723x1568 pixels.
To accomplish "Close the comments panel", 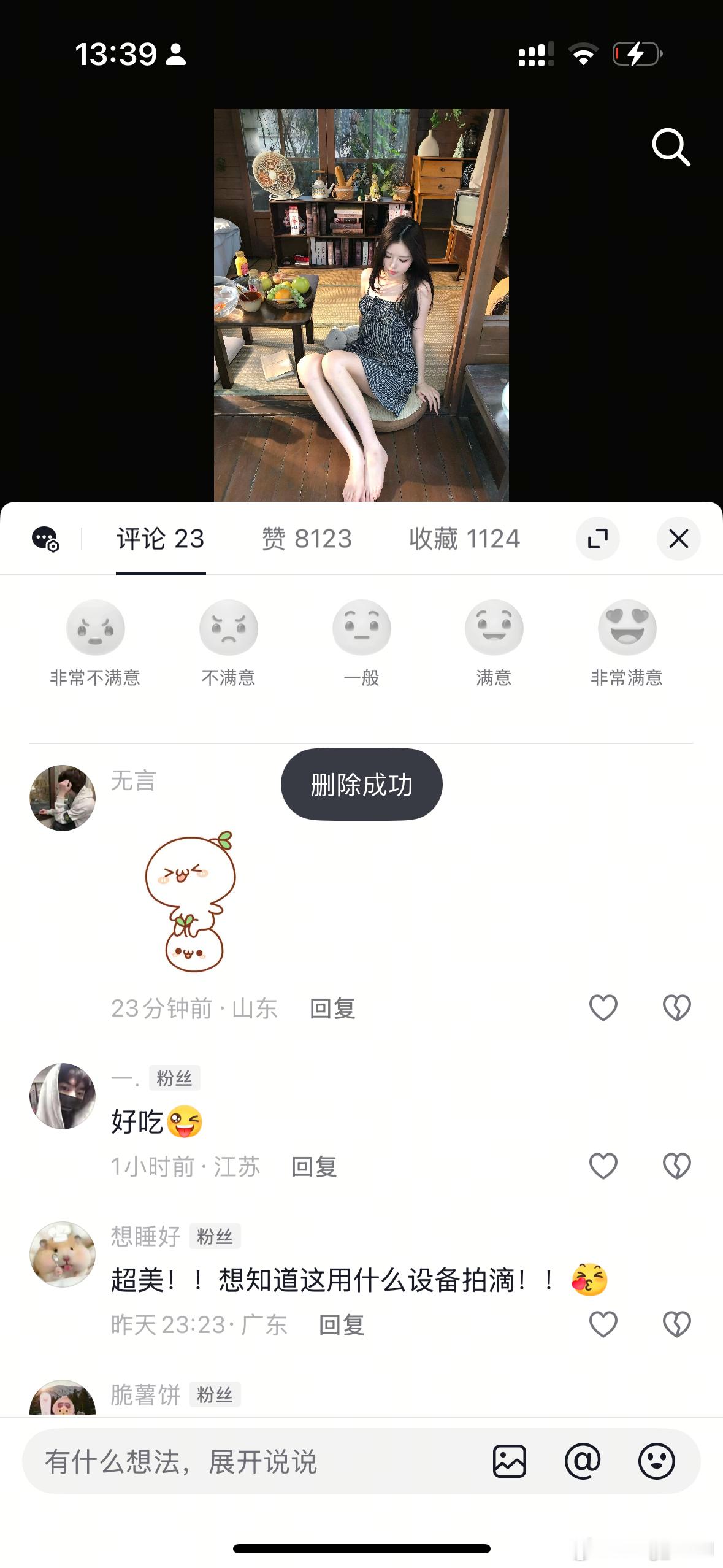I will click(678, 538).
